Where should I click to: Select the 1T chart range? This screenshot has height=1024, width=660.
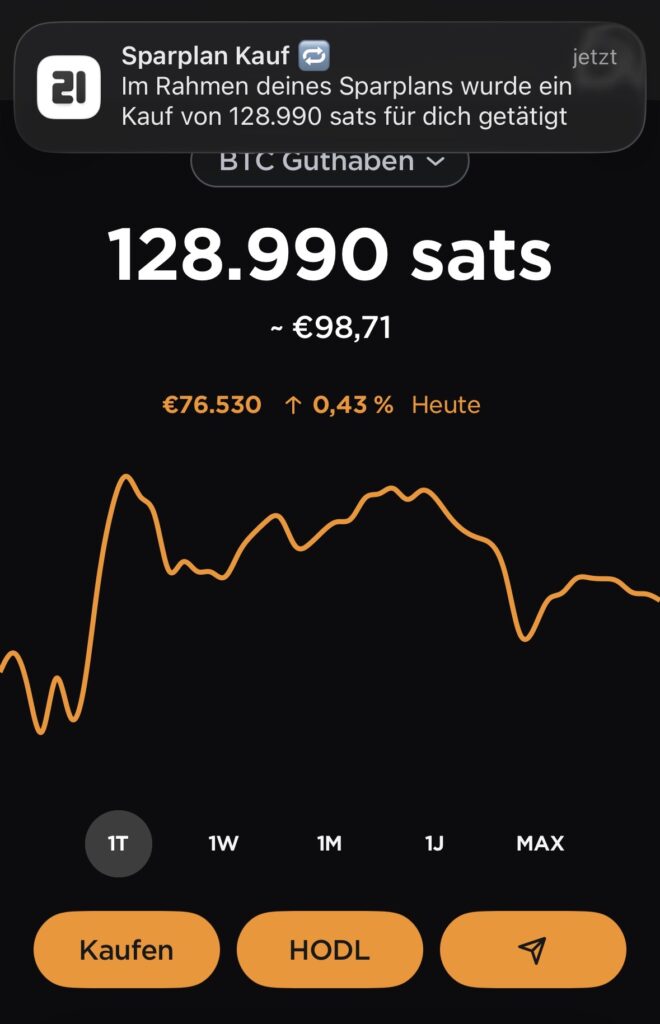(118, 843)
